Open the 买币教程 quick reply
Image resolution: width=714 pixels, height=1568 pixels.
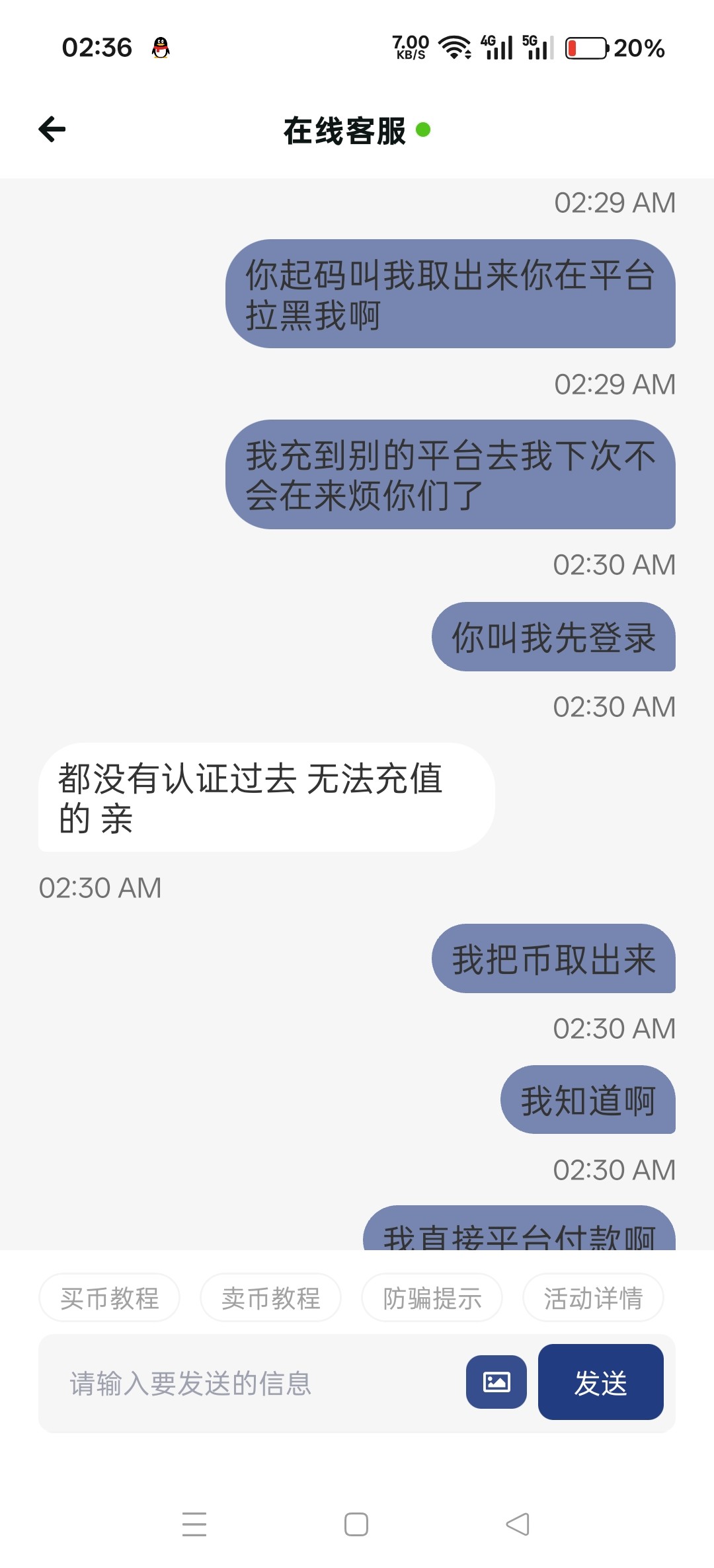[108, 1297]
